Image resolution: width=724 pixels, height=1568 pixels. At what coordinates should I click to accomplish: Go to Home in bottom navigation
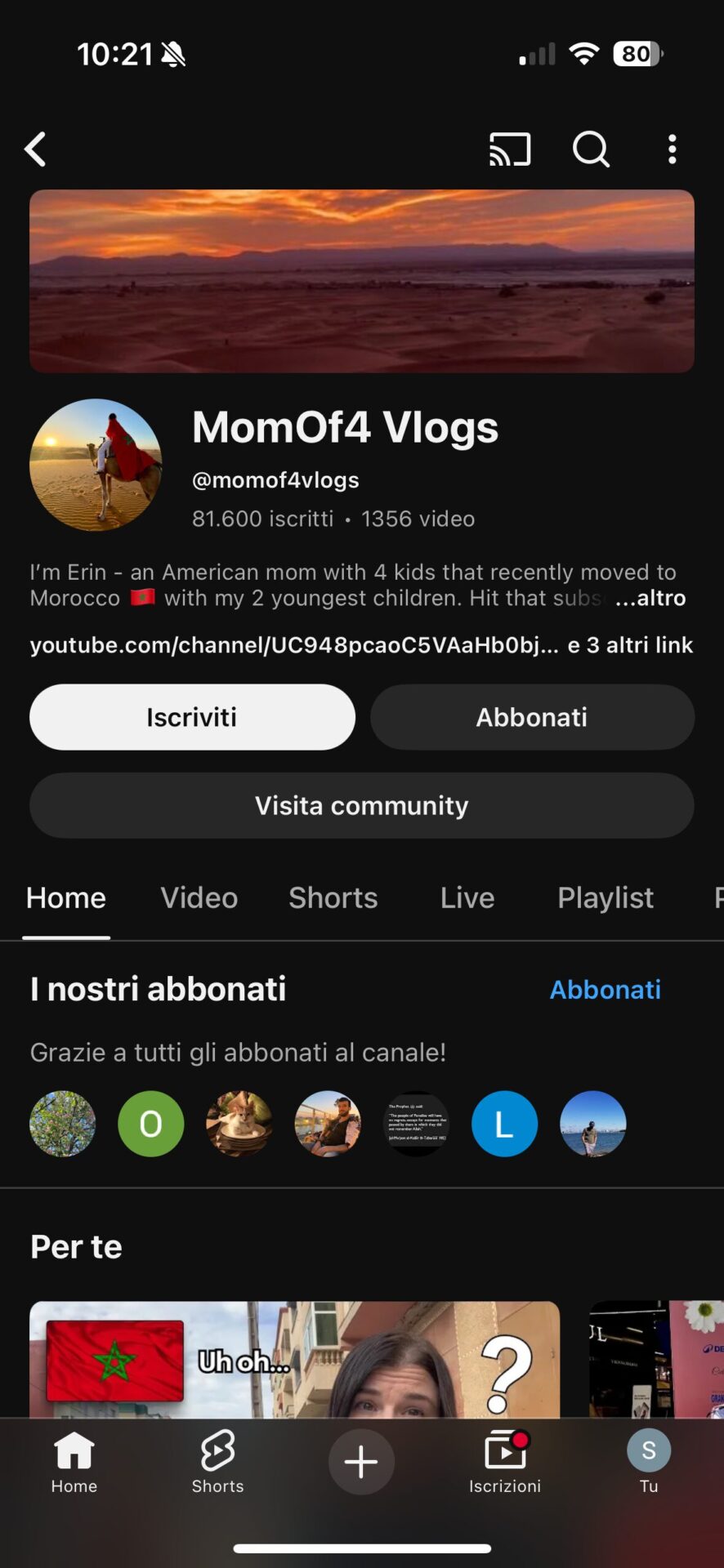74,1462
